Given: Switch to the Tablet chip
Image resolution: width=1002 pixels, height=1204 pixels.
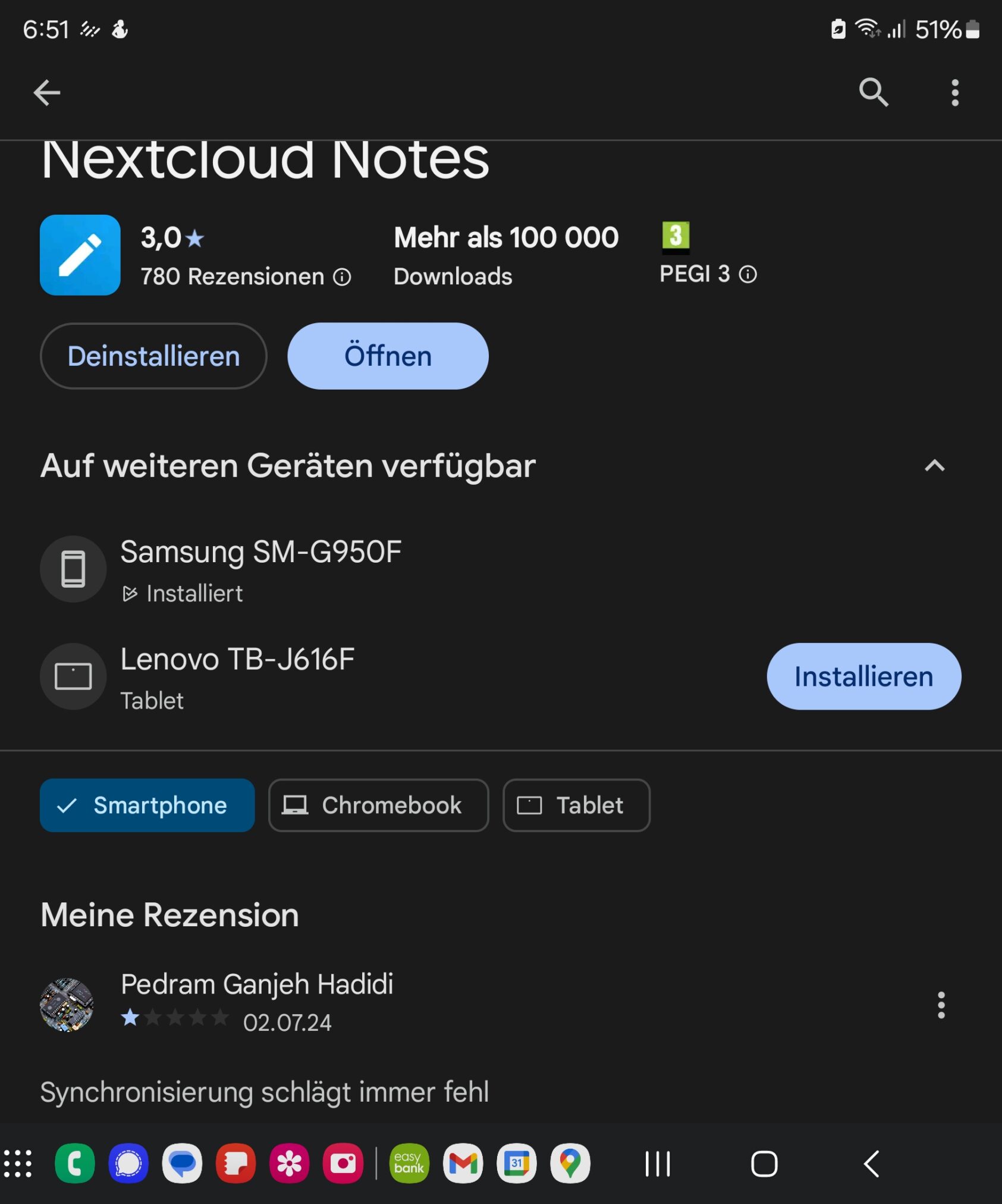Looking at the screenshot, I should point(576,805).
